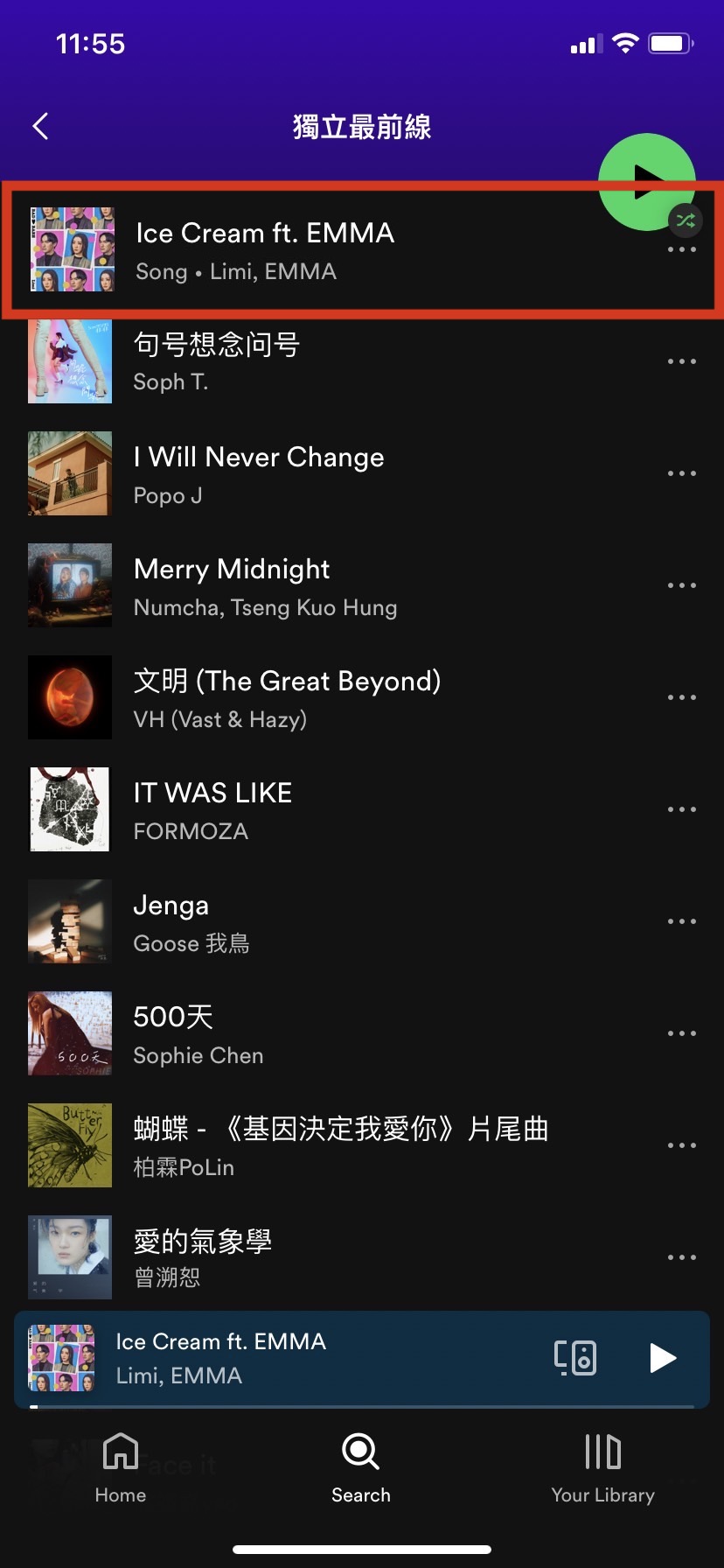Resume playback in the mini player
This screenshot has height=1568, width=724.
tap(663, 1358)
